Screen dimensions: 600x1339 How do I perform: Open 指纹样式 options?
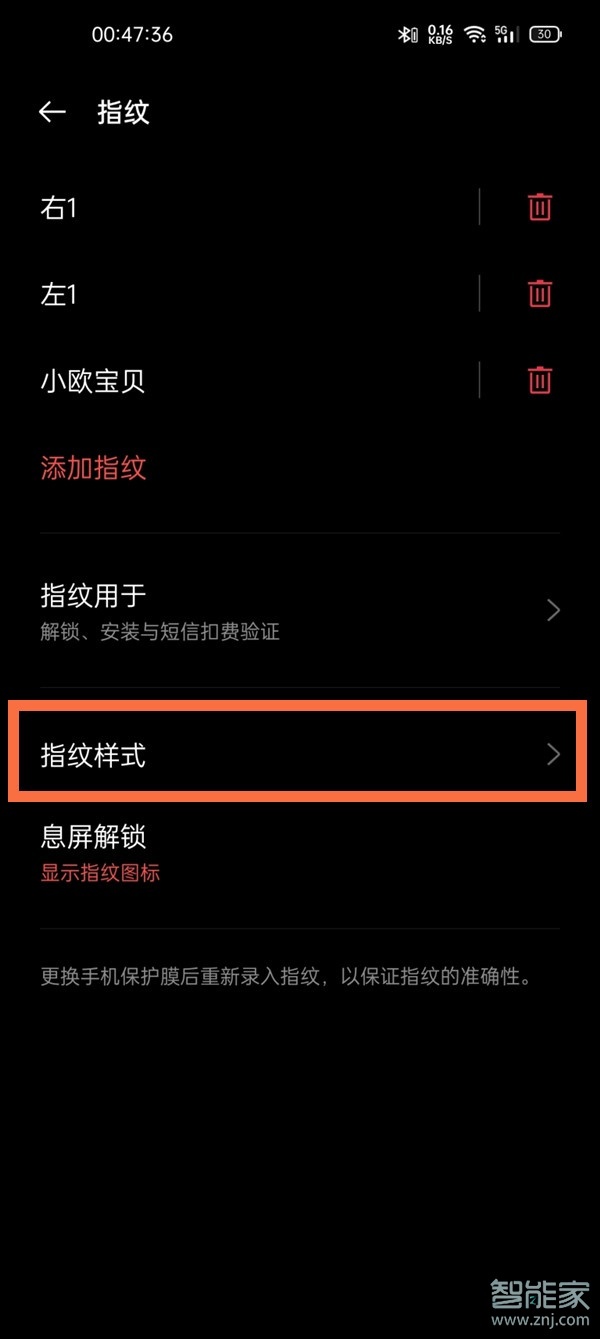(298, 755)
